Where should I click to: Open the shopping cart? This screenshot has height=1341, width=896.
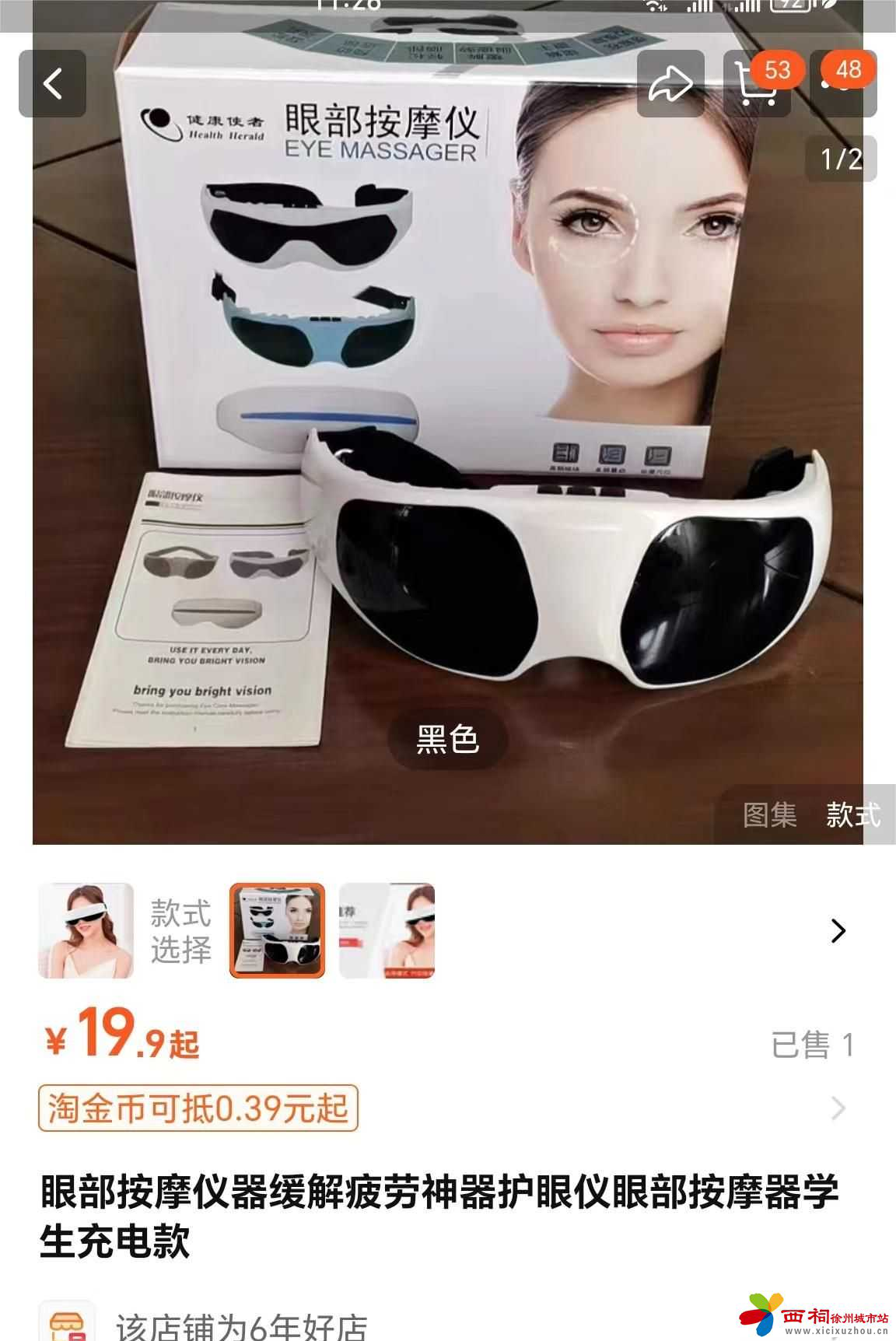click(x=756, y=84)
